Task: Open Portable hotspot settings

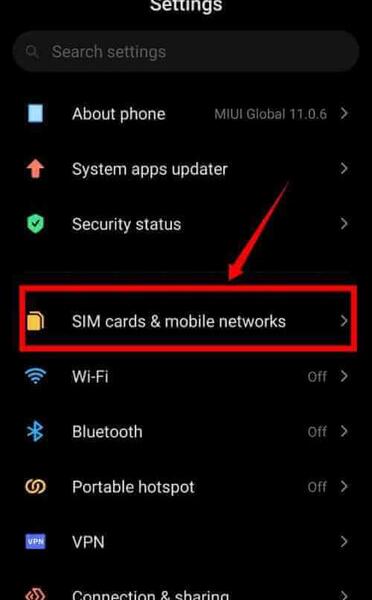Action: [186, 487]
